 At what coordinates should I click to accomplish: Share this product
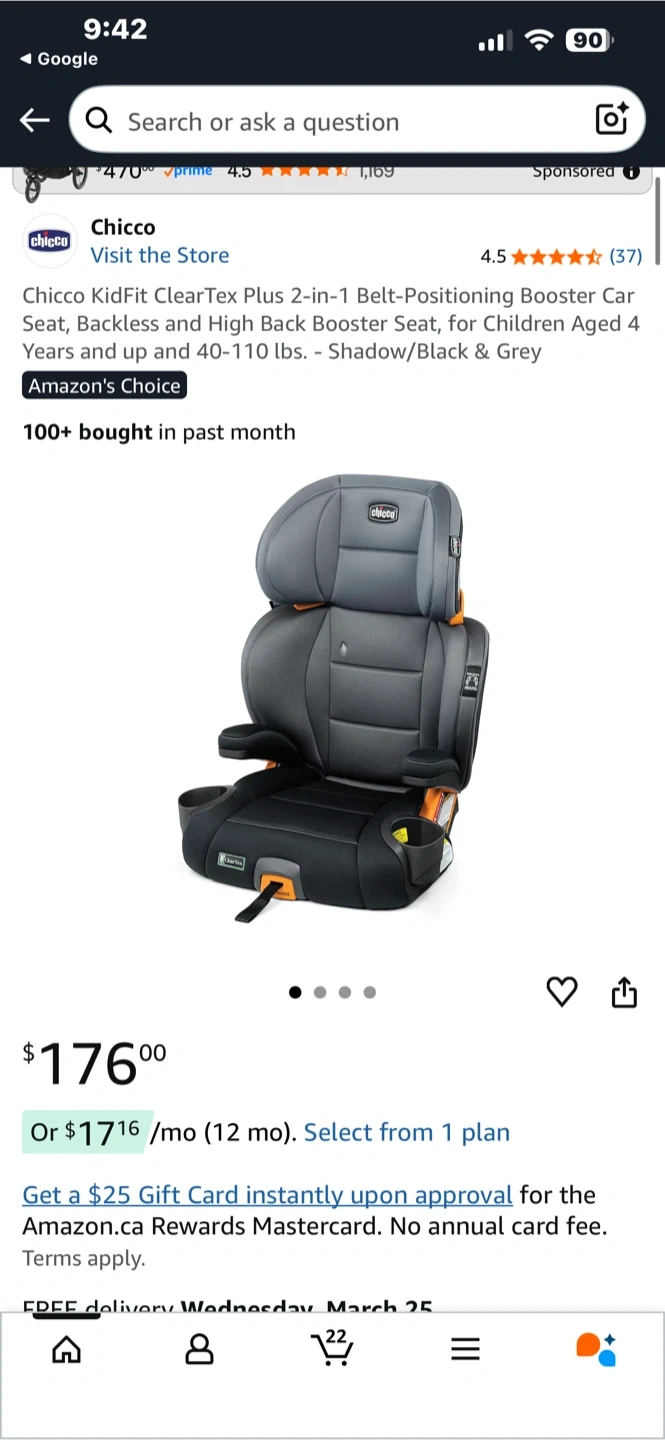(624, 992)
